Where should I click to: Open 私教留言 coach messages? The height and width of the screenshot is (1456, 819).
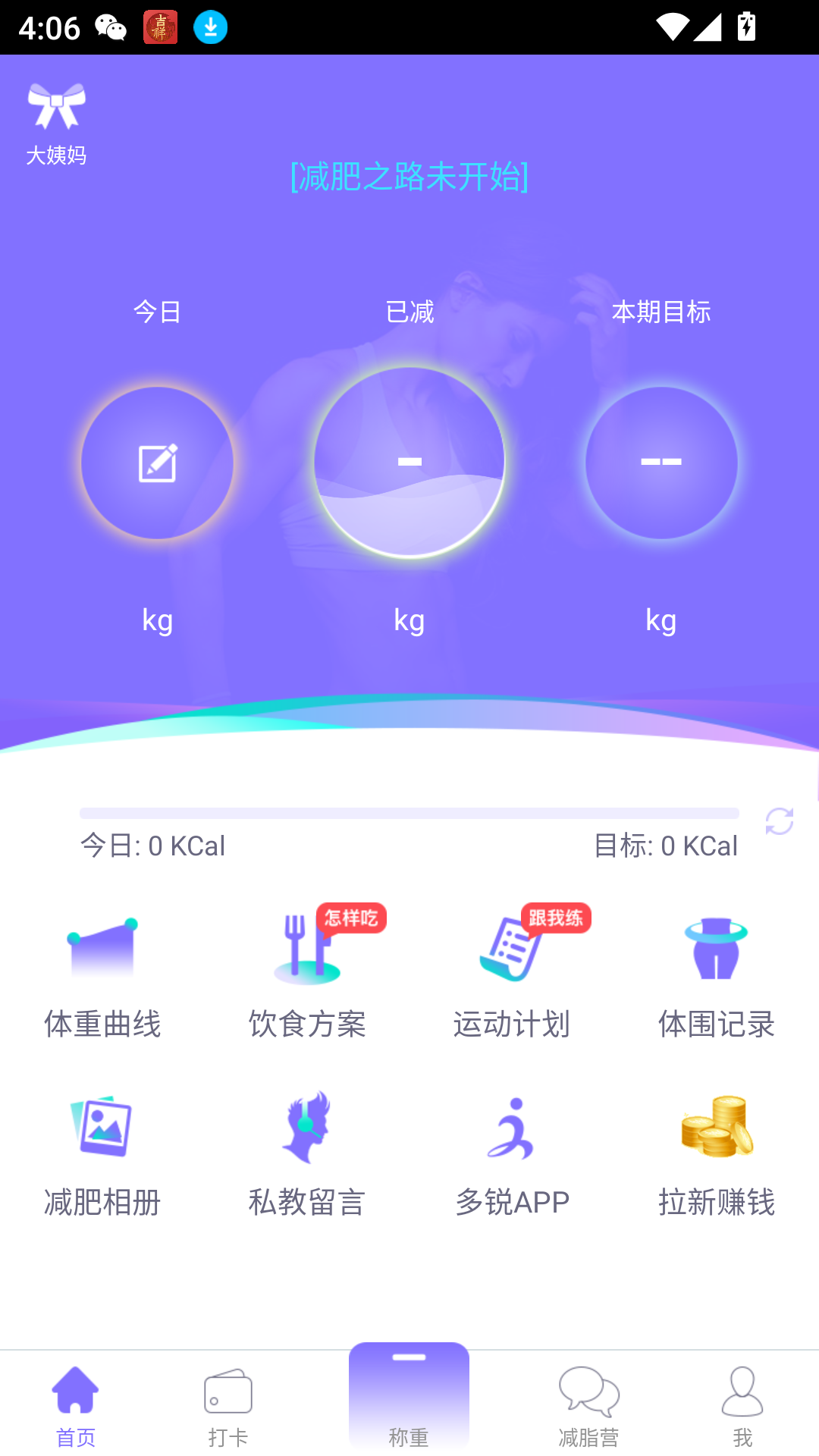[307, 1154]
